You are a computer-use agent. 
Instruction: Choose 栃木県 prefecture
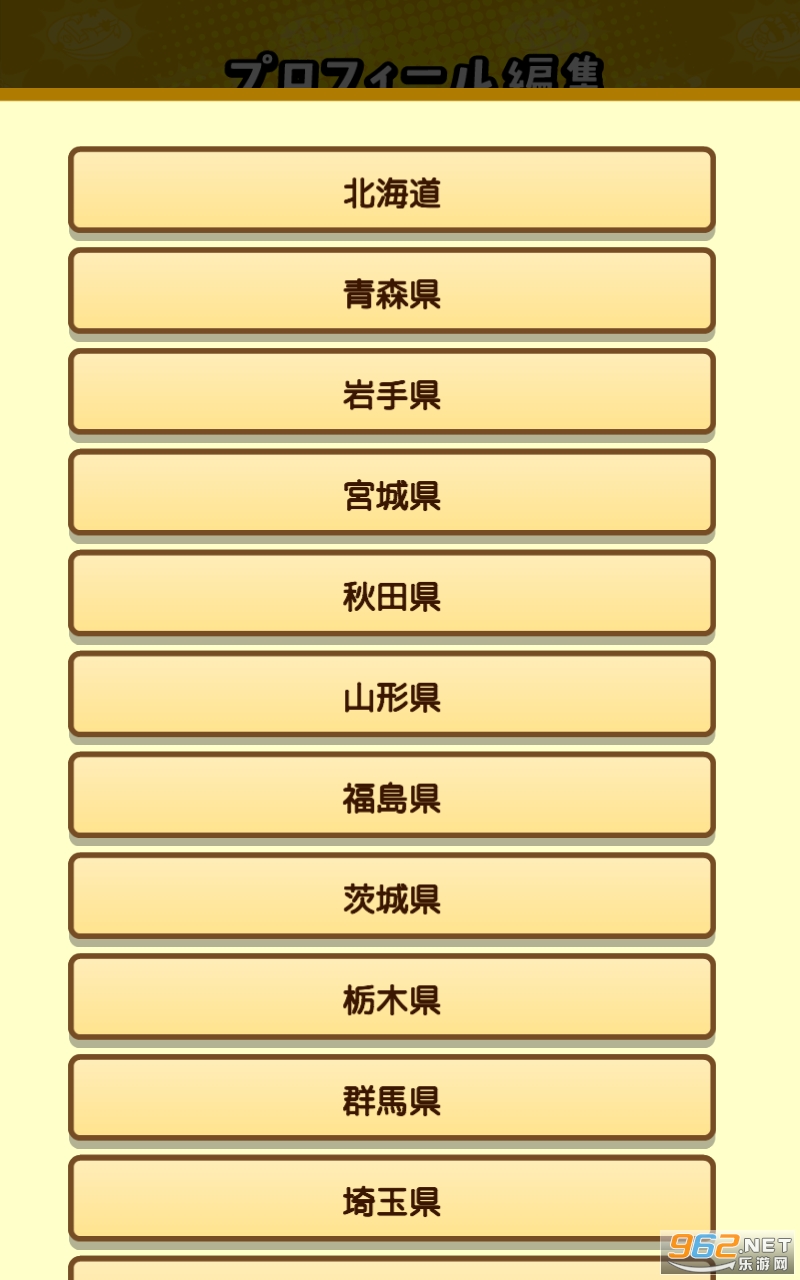(x=392, y=998)
